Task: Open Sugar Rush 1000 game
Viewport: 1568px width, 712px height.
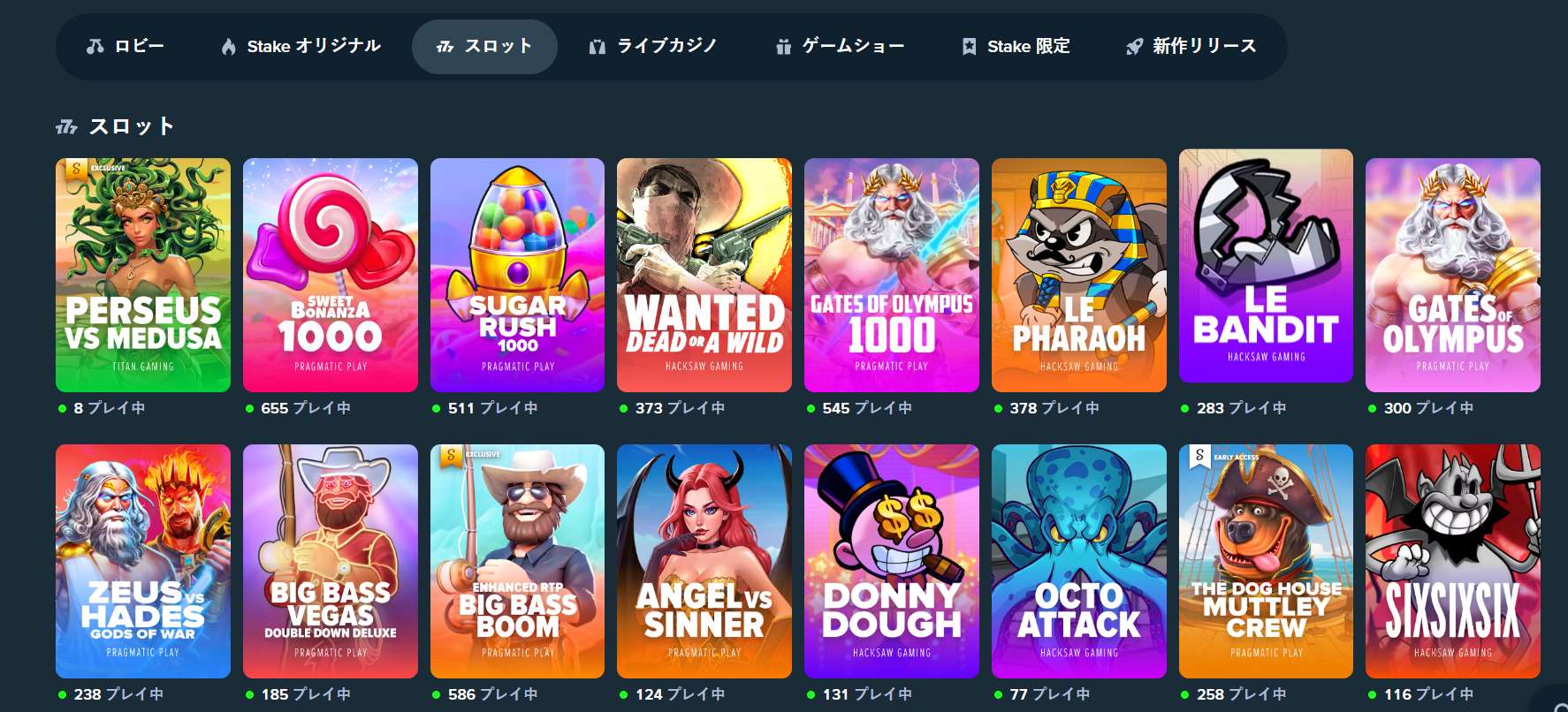Action: point(517,275)
